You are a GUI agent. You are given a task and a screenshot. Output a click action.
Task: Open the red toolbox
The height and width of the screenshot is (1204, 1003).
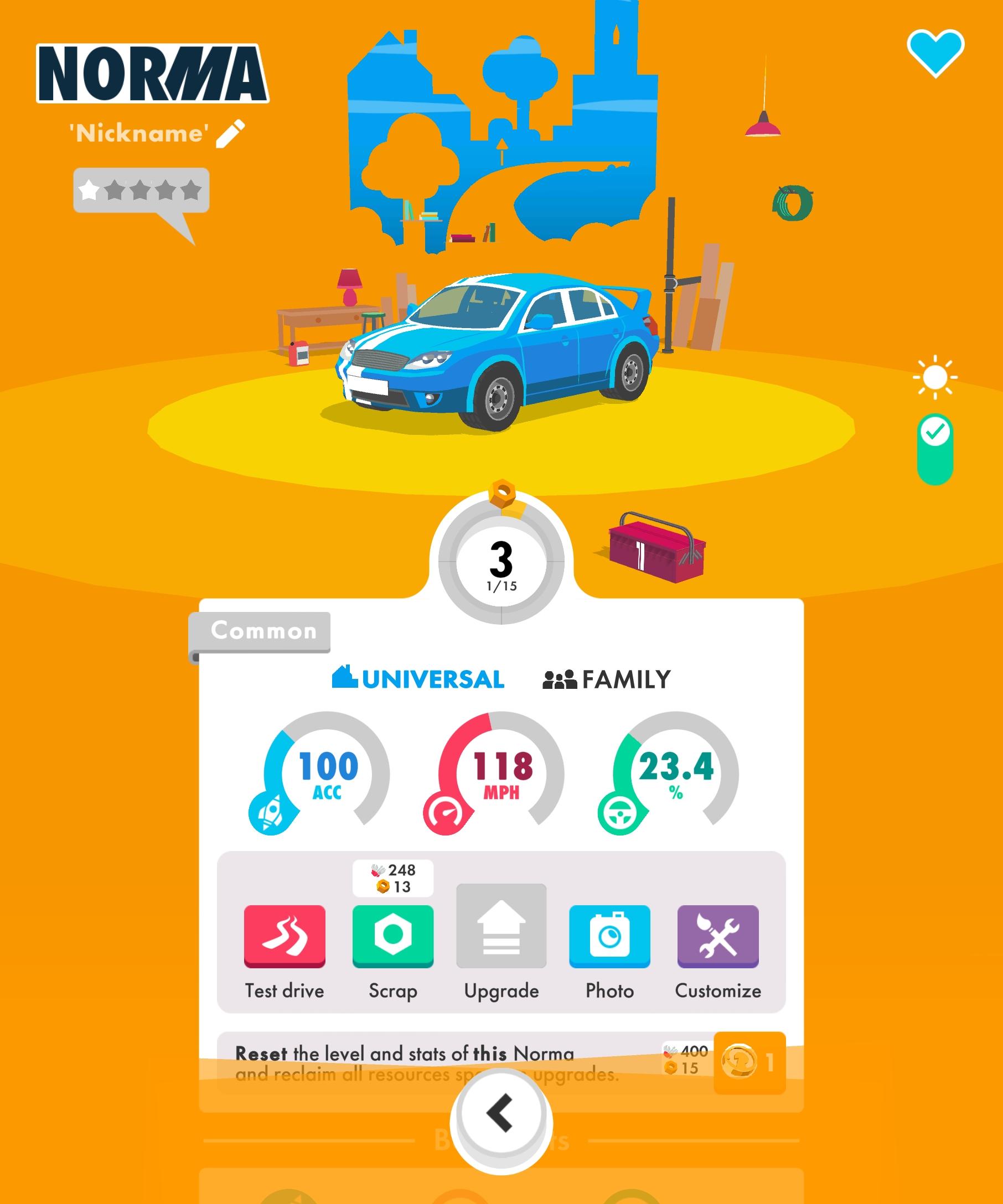click(656, 548)
